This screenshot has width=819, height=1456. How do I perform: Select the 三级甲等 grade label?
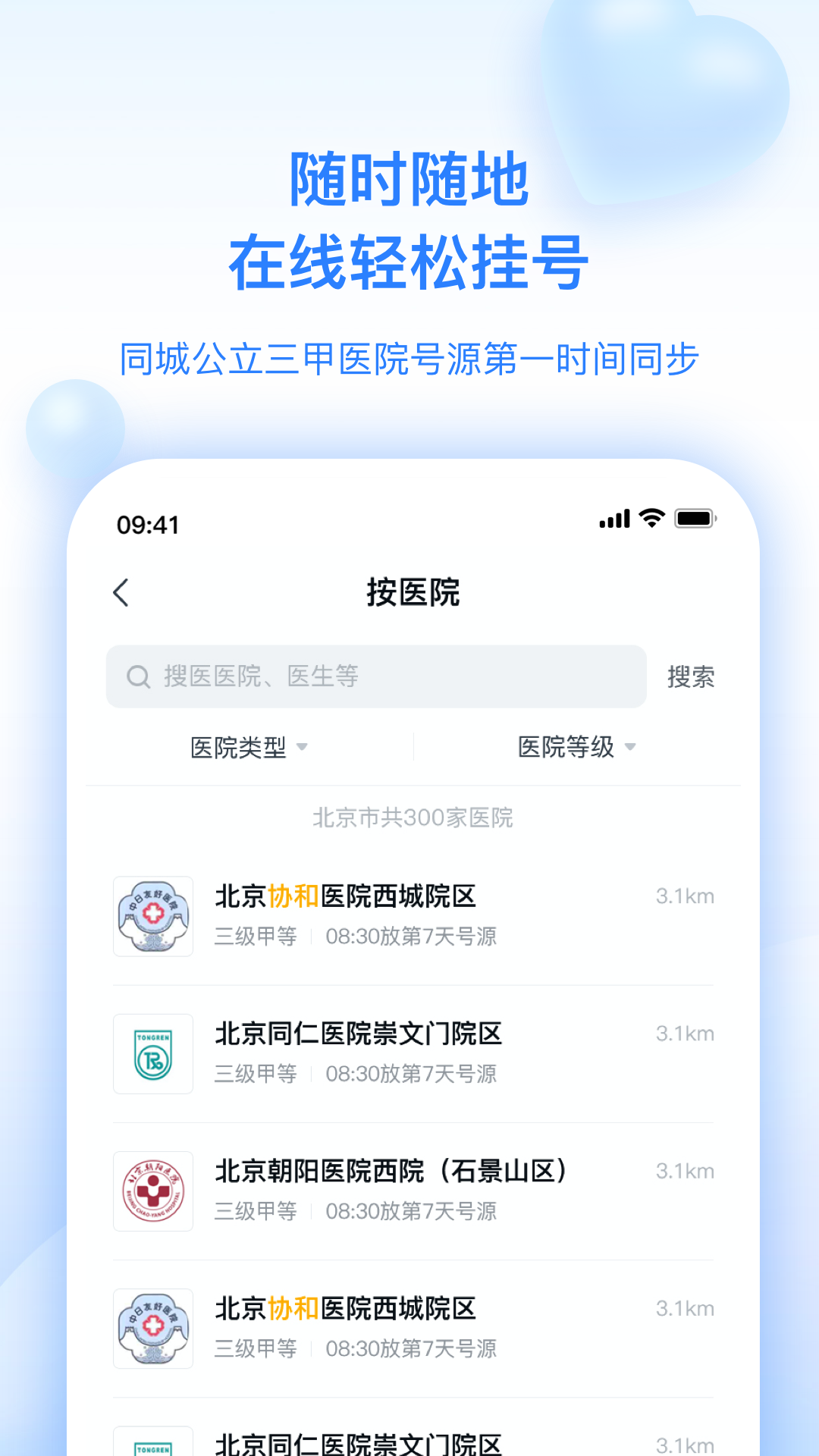pos(256,937)
